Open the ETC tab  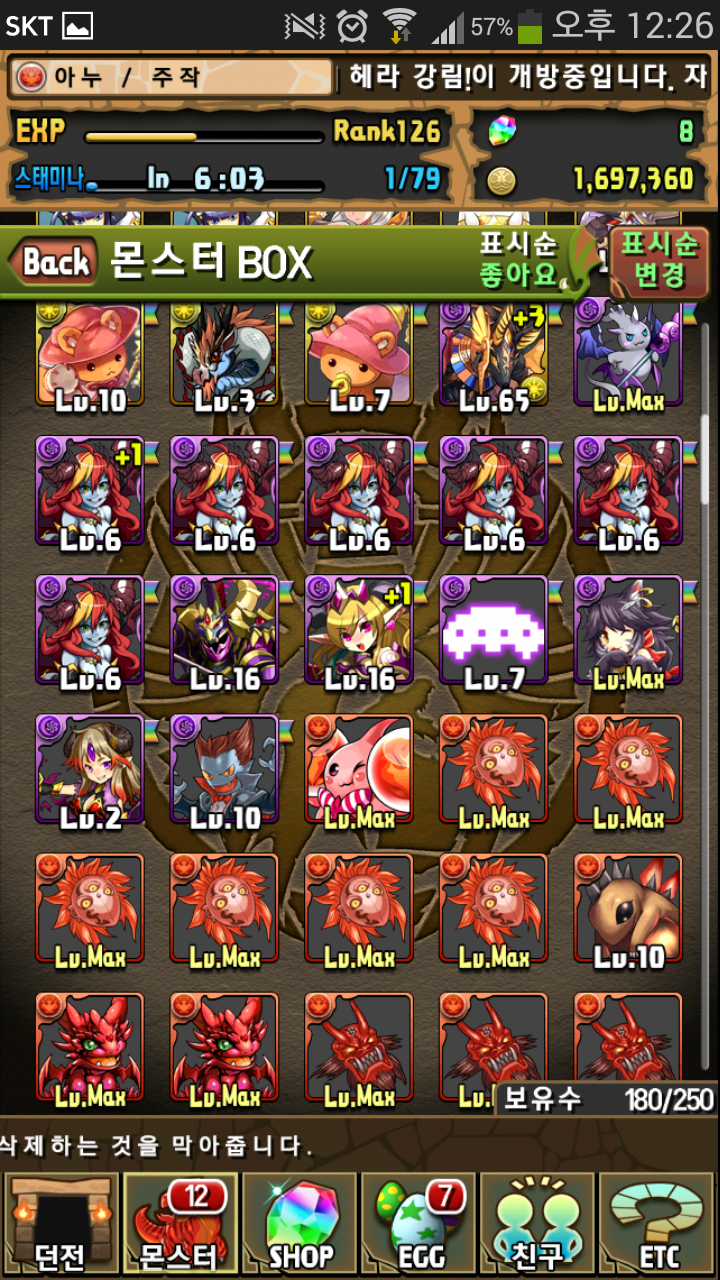point(657,1224)
